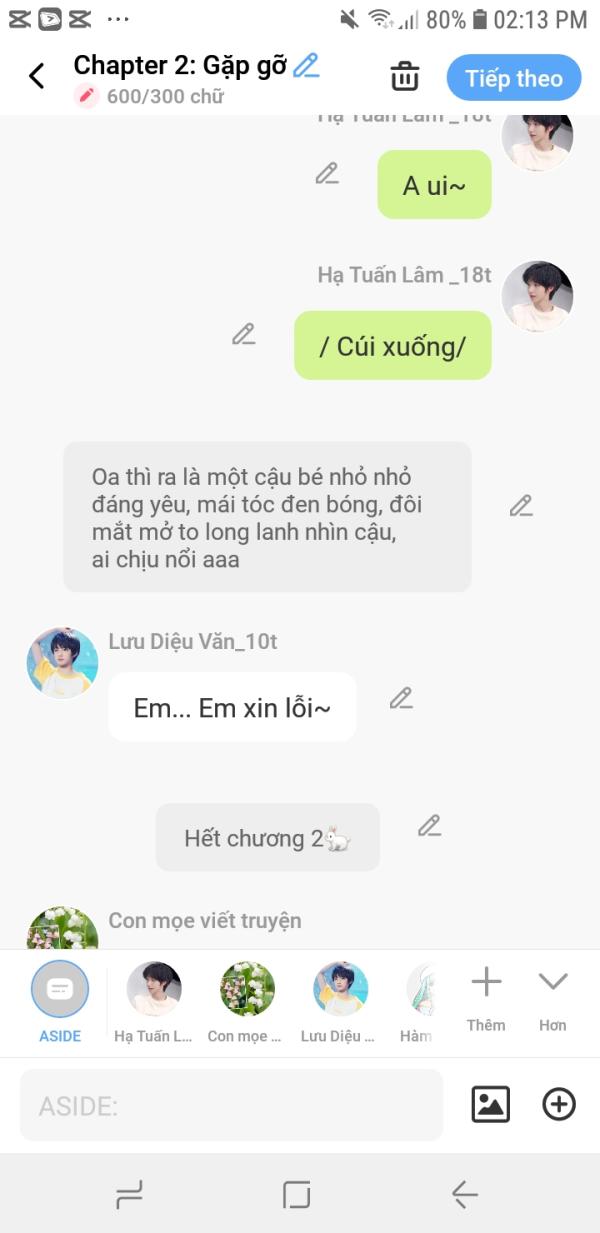The height and width of the screenshot is (1233, 600).
Task: Delete this chapter with the trash icon
Action: click(x=404, y=77)
